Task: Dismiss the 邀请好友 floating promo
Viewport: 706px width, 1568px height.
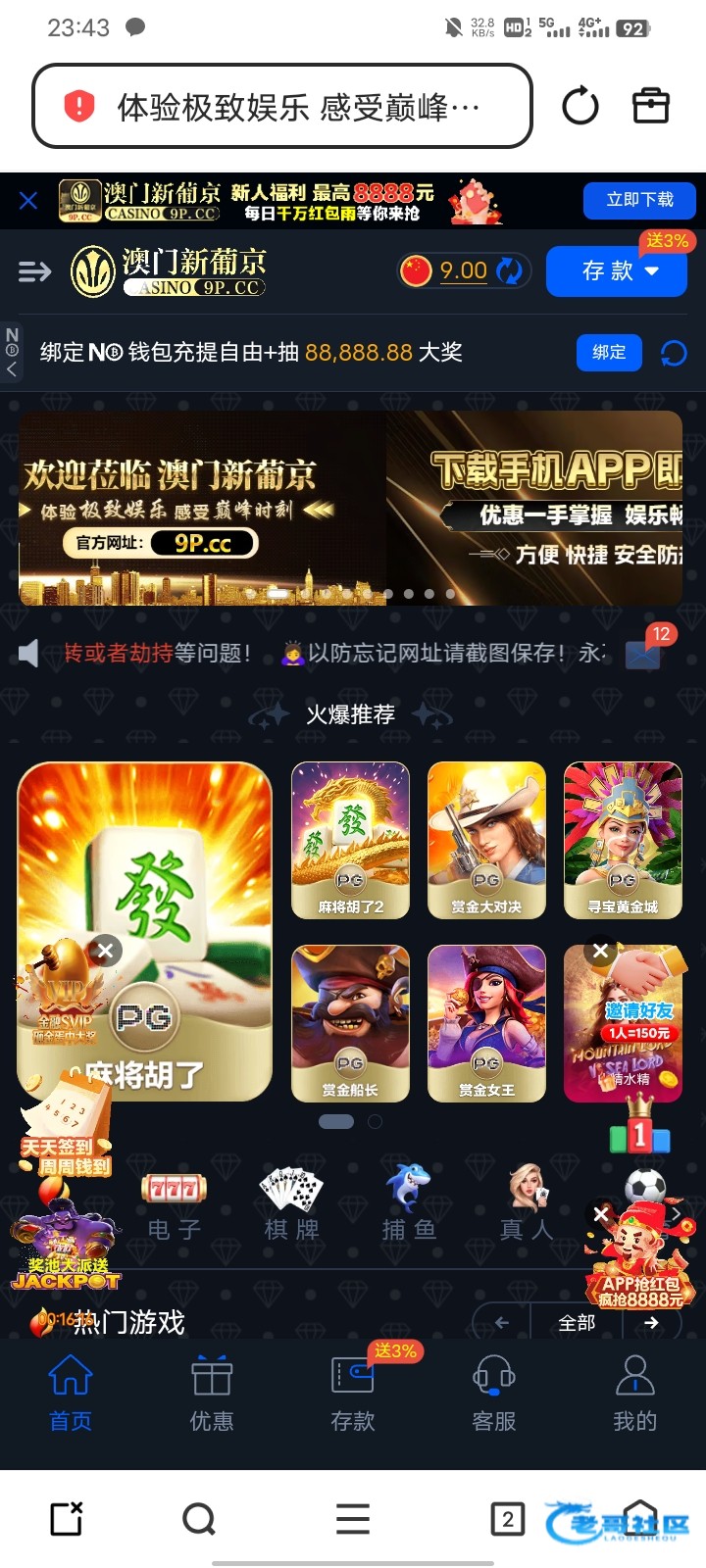Action: coord(600,951)
